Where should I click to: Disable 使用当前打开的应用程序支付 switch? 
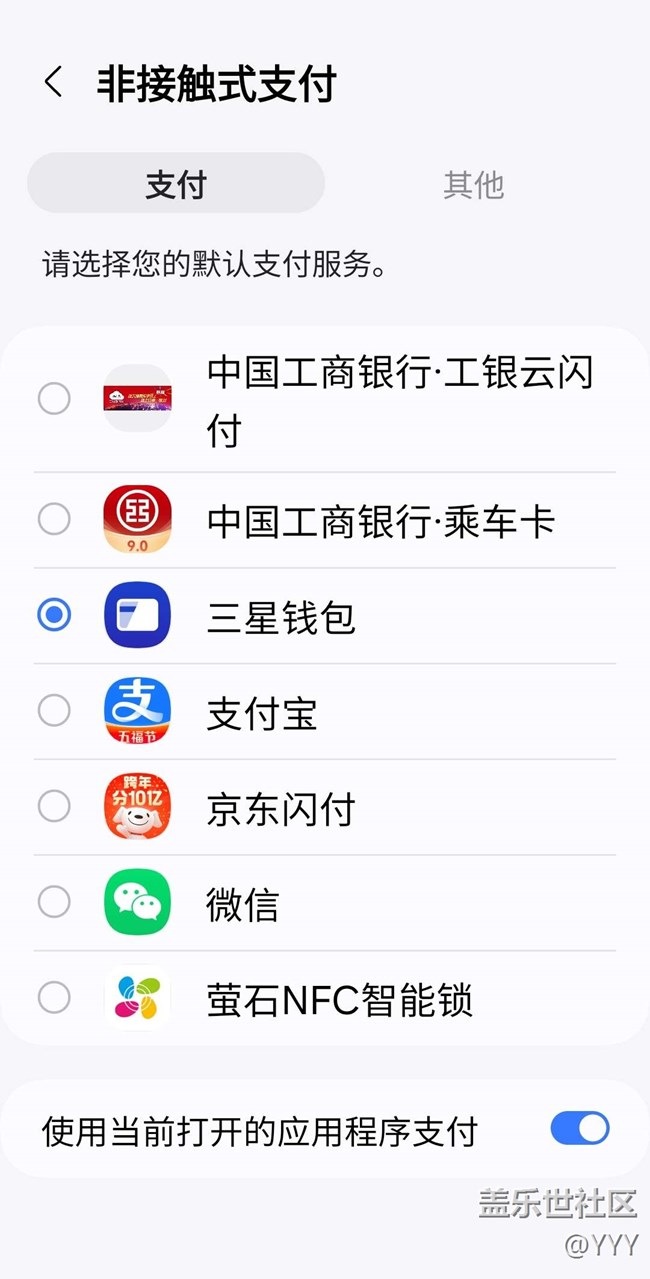(579, 1129)
